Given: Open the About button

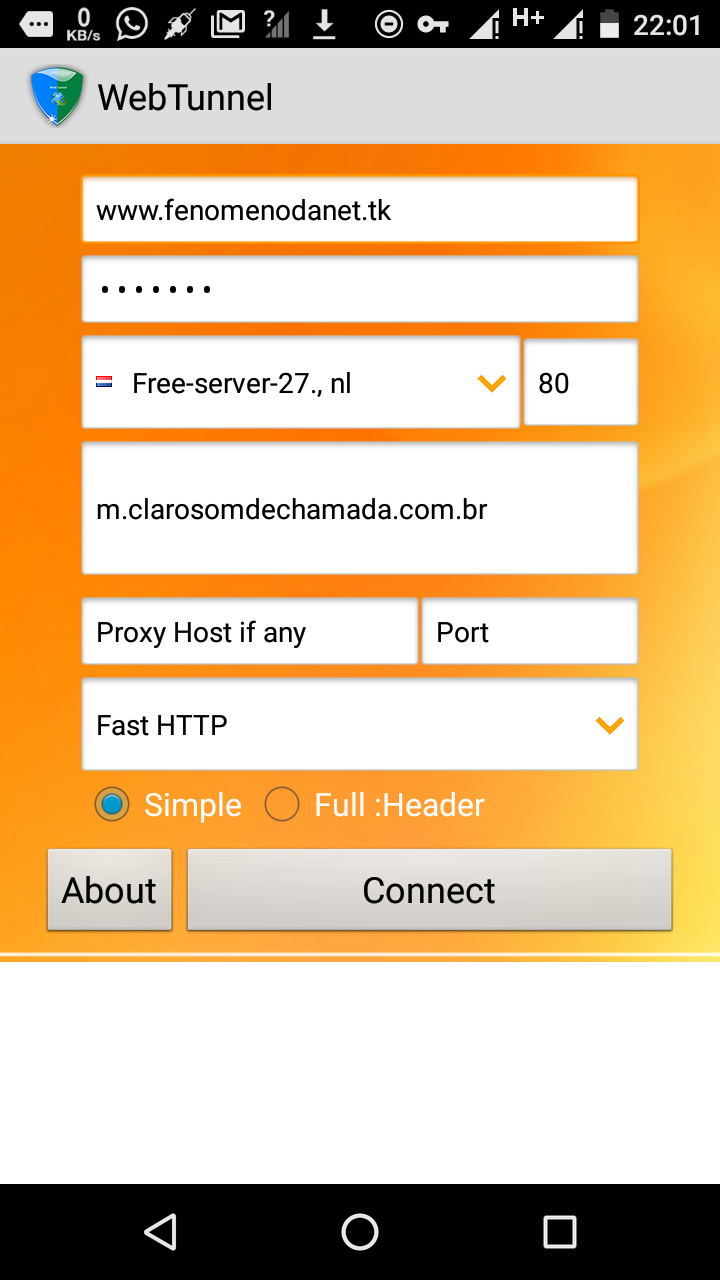Looking at the screenshot, I should (109, 890).
